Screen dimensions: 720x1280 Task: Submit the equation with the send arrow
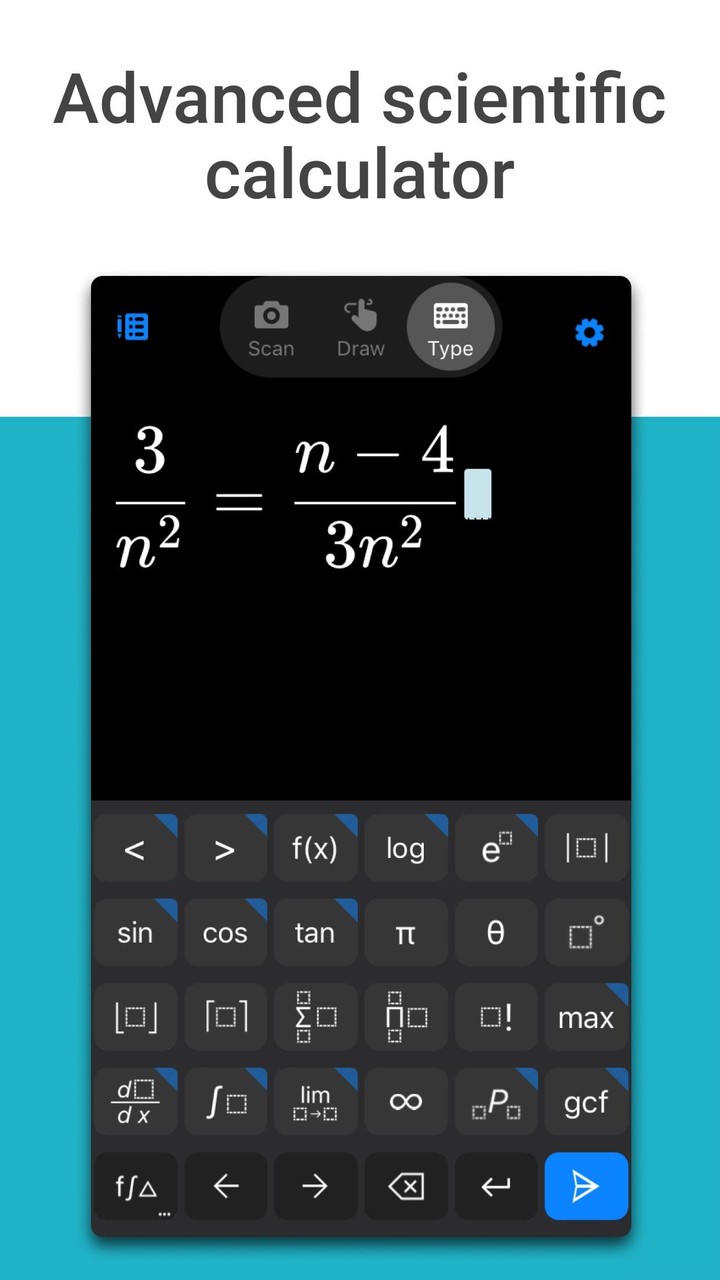click(x=586, y=1186)
